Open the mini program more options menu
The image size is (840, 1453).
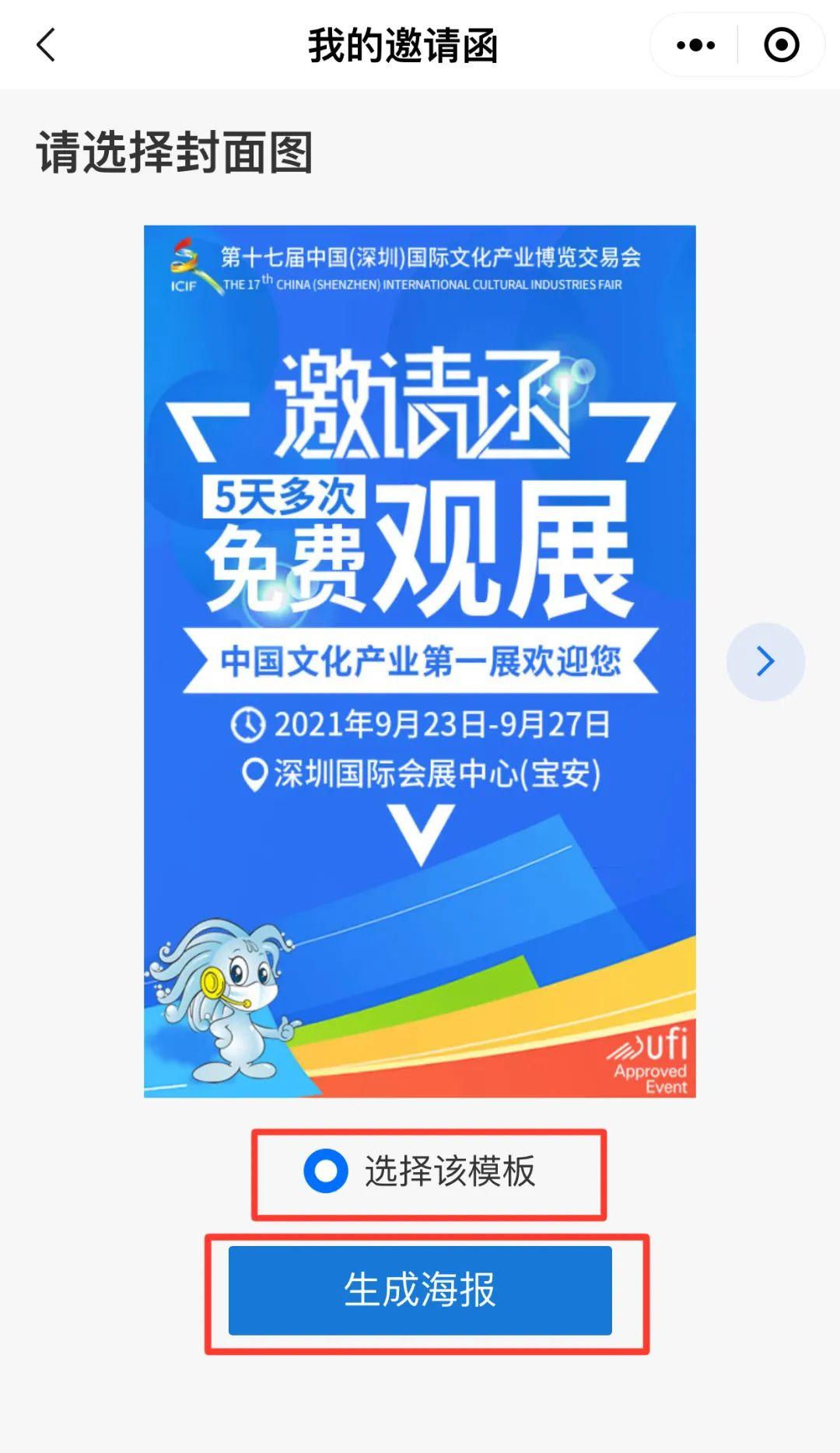point(695,45)
